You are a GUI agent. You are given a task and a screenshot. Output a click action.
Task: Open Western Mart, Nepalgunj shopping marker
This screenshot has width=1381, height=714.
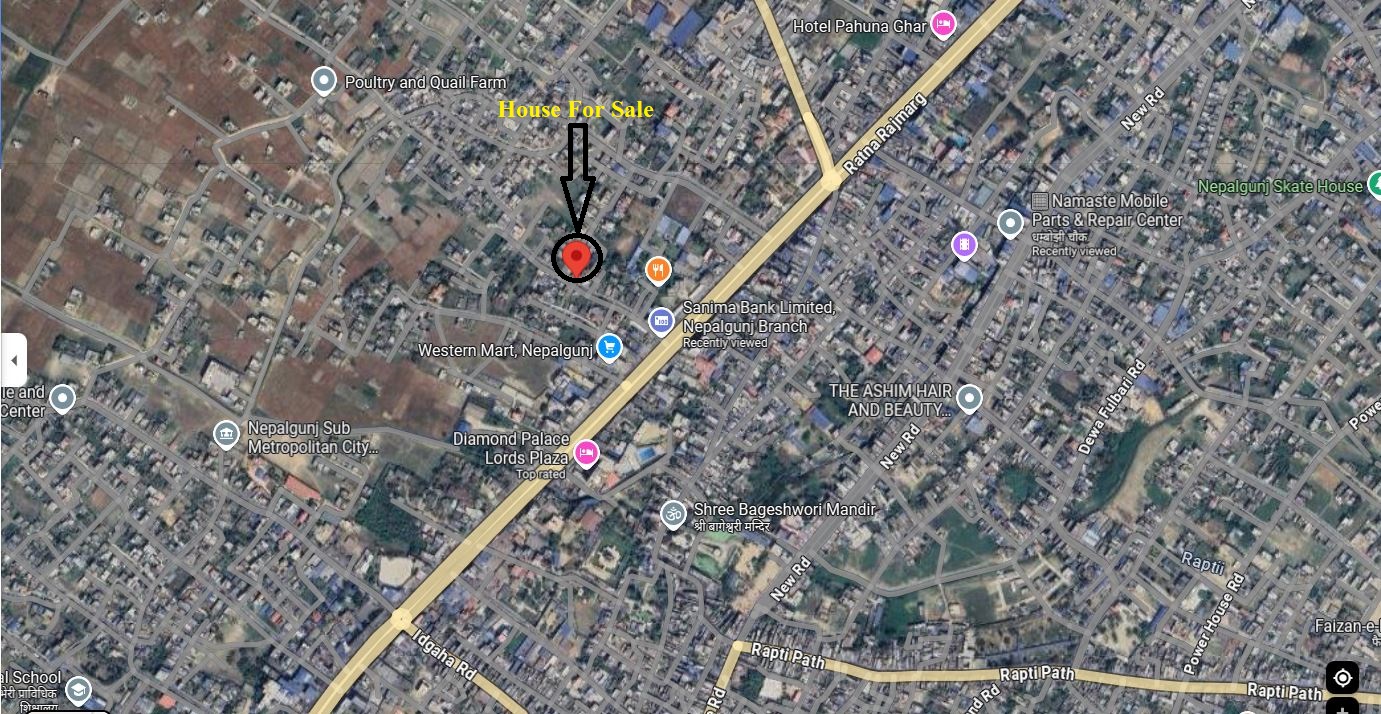(x=608, y=347)
